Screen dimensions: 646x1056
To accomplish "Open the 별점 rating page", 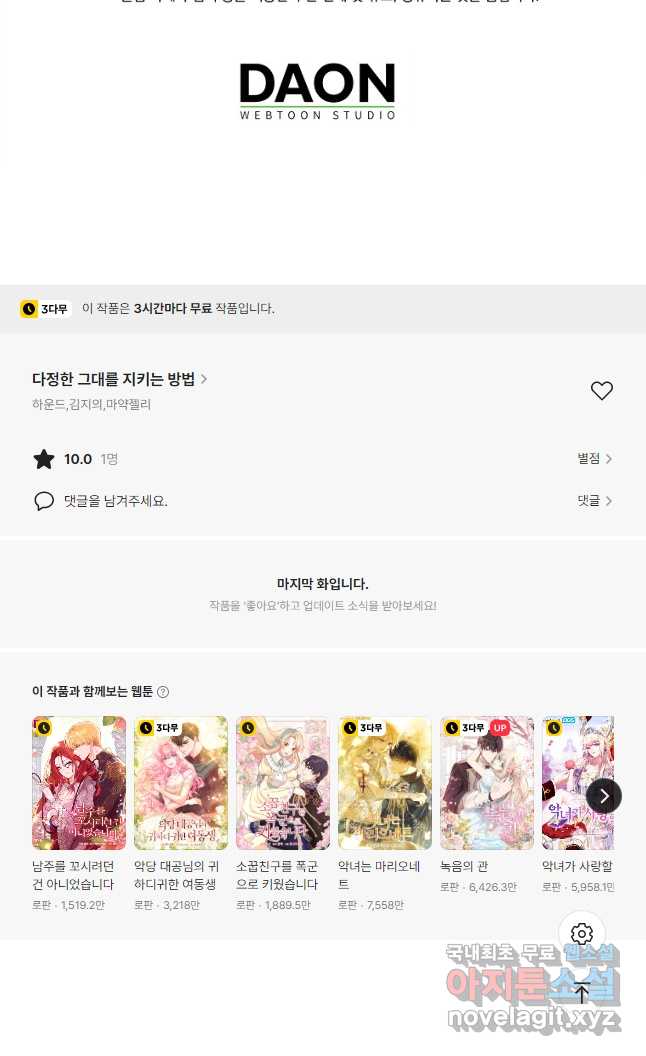I will [x=595, y=458].
